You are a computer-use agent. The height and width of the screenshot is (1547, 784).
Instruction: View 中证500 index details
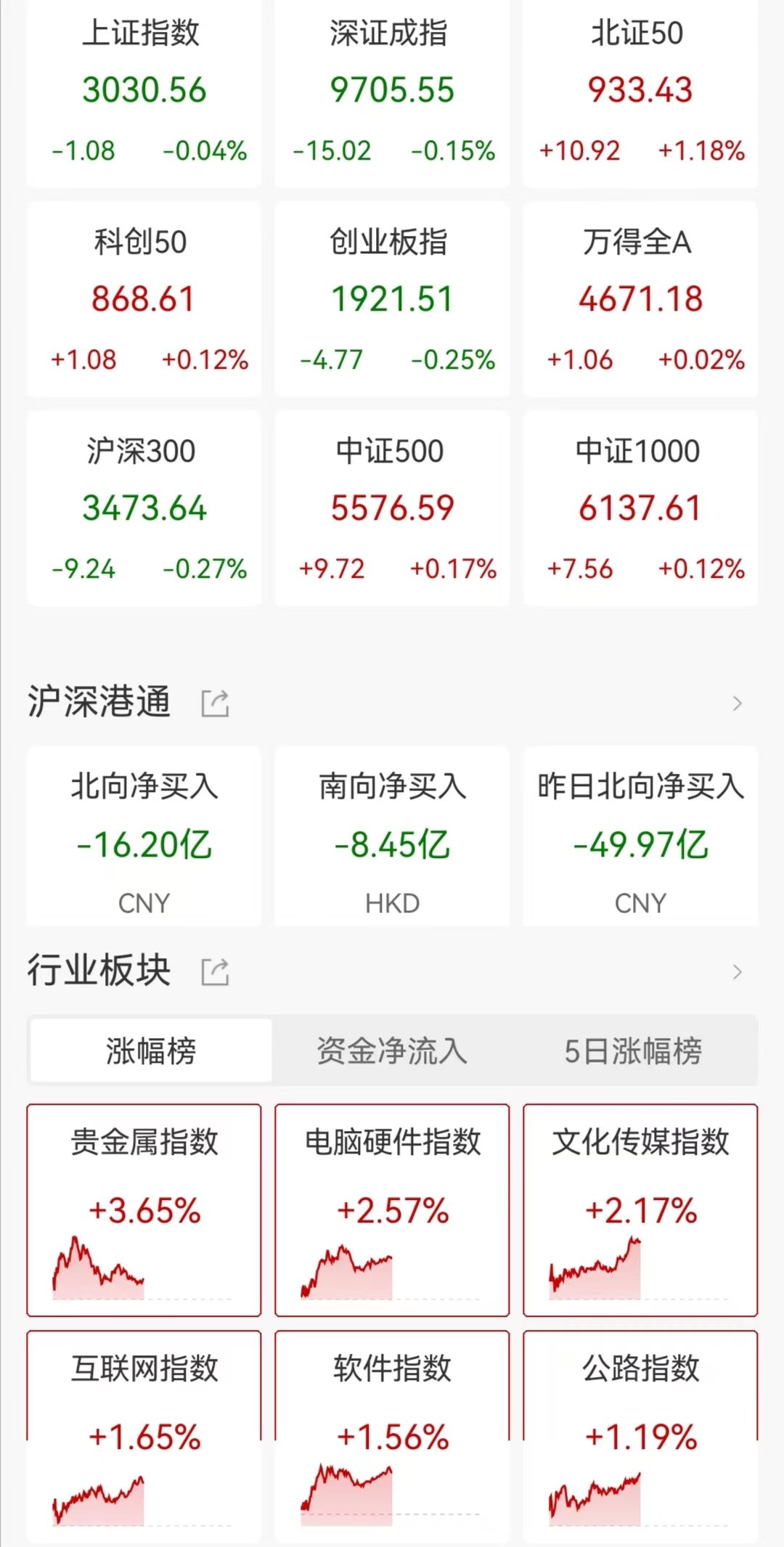[x=392, y=508]
